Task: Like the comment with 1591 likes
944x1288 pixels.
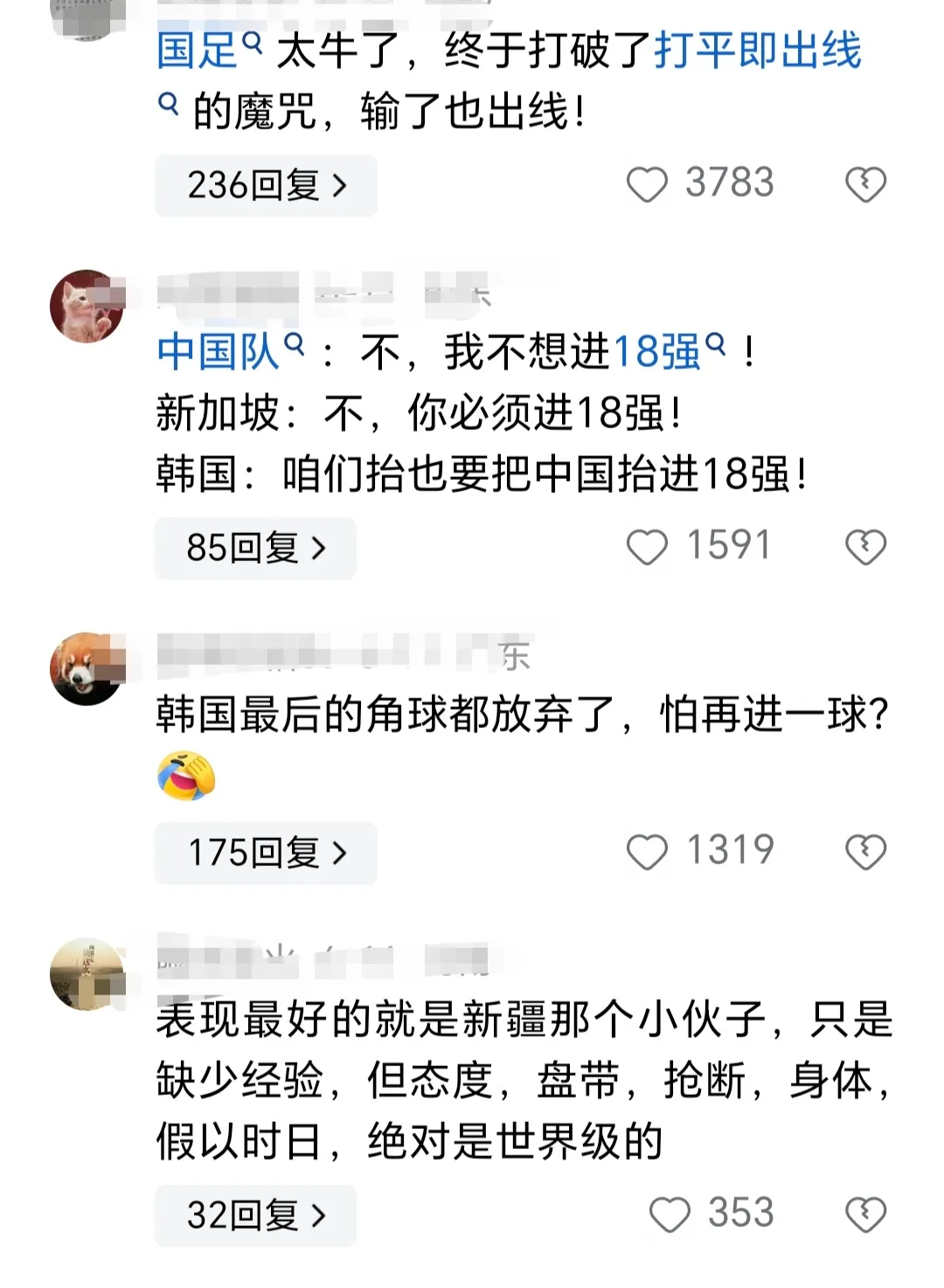Action: [x=647, y=548]
